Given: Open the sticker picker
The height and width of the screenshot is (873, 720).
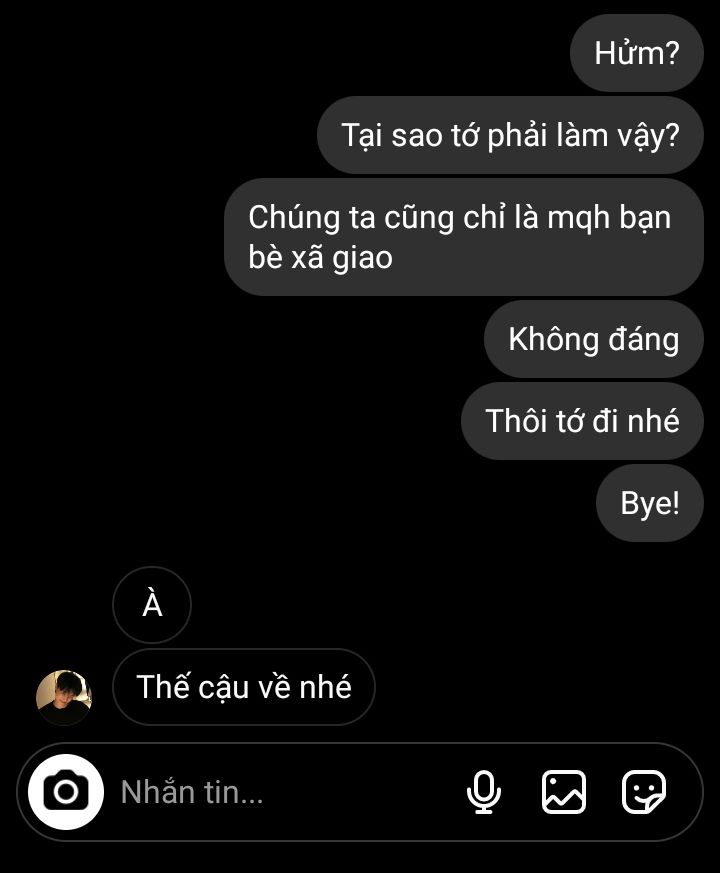Looking at the screenshot, I should pos(644,793).
